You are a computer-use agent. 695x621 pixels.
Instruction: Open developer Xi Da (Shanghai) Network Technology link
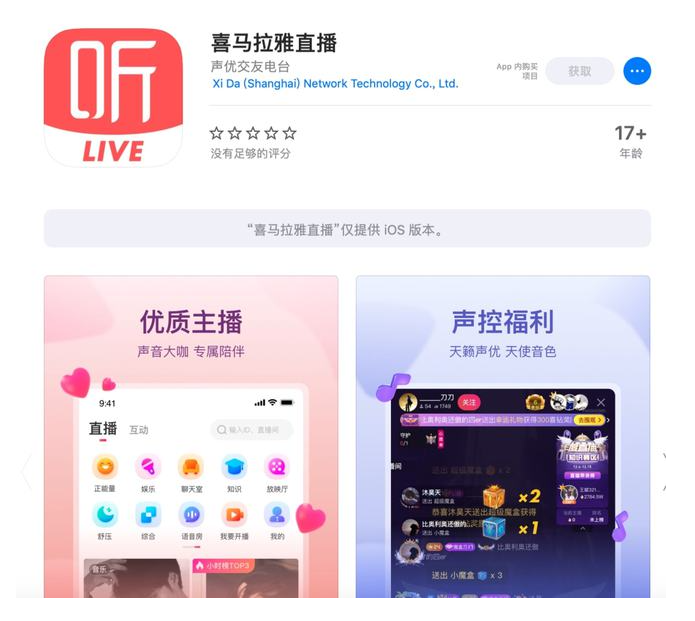tap(335, 84)
